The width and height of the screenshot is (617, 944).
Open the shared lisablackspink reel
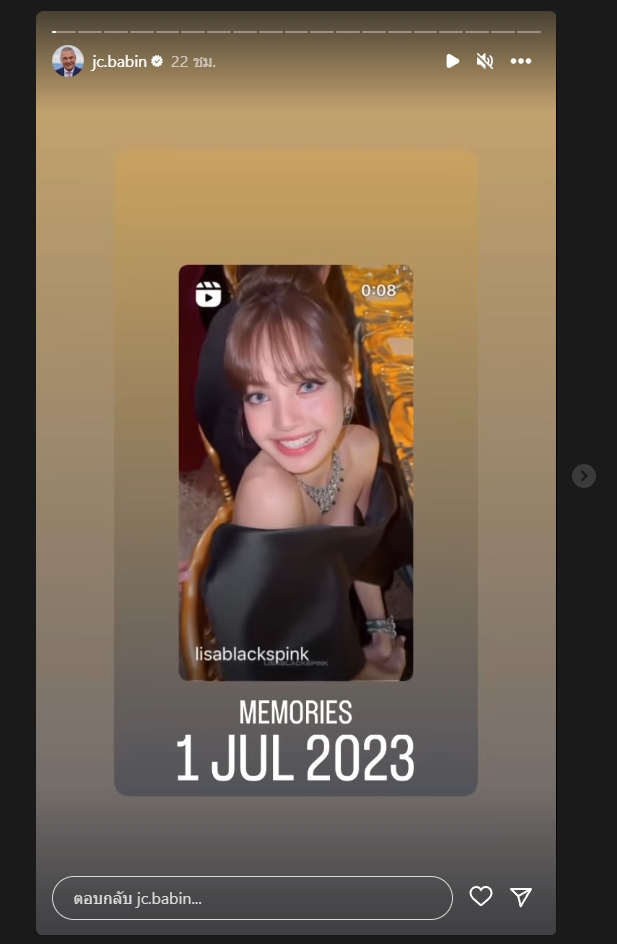(x=295, y=472)
